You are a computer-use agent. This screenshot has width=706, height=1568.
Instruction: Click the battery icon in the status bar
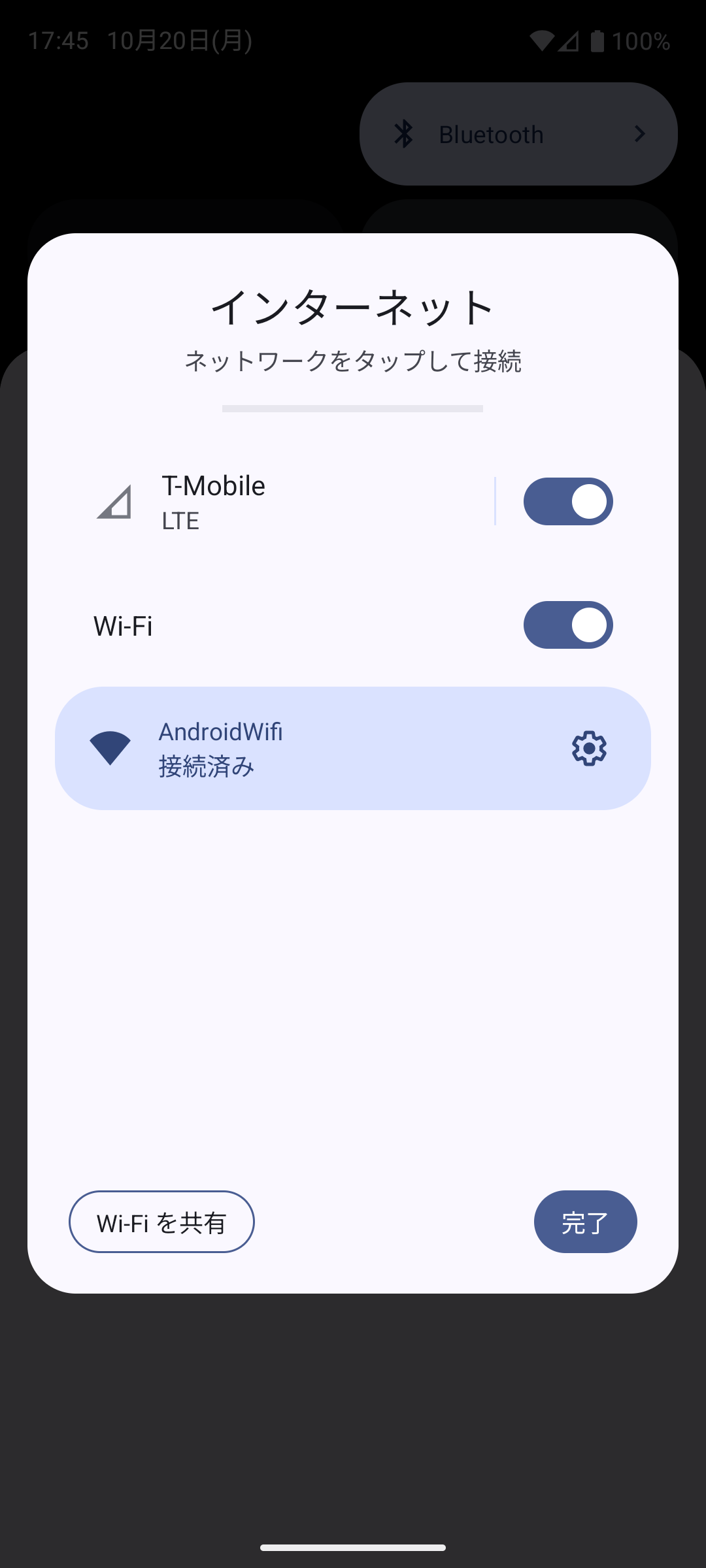coord(597,41)
